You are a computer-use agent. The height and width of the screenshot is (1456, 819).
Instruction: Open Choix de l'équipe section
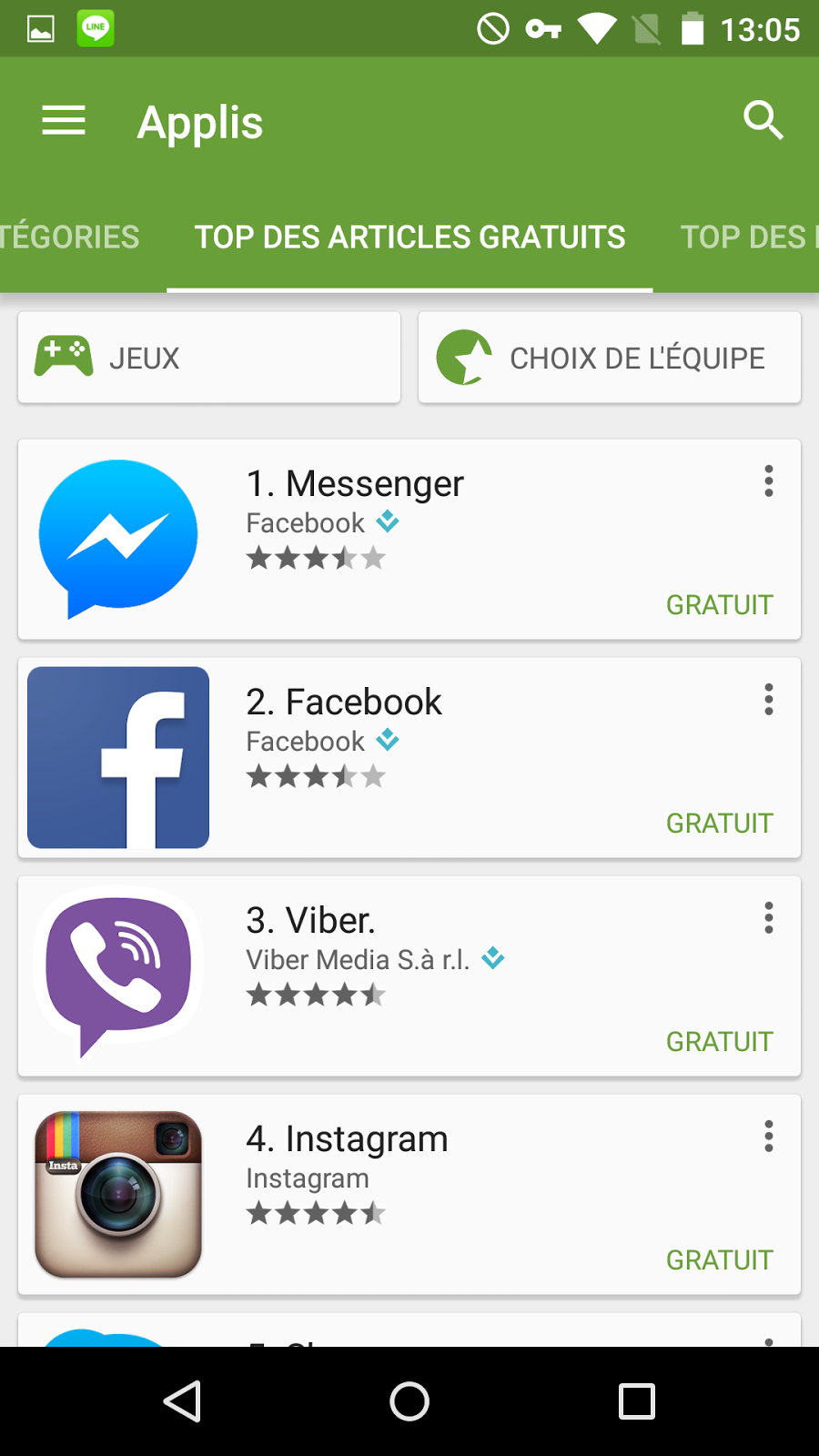point(610,358)
